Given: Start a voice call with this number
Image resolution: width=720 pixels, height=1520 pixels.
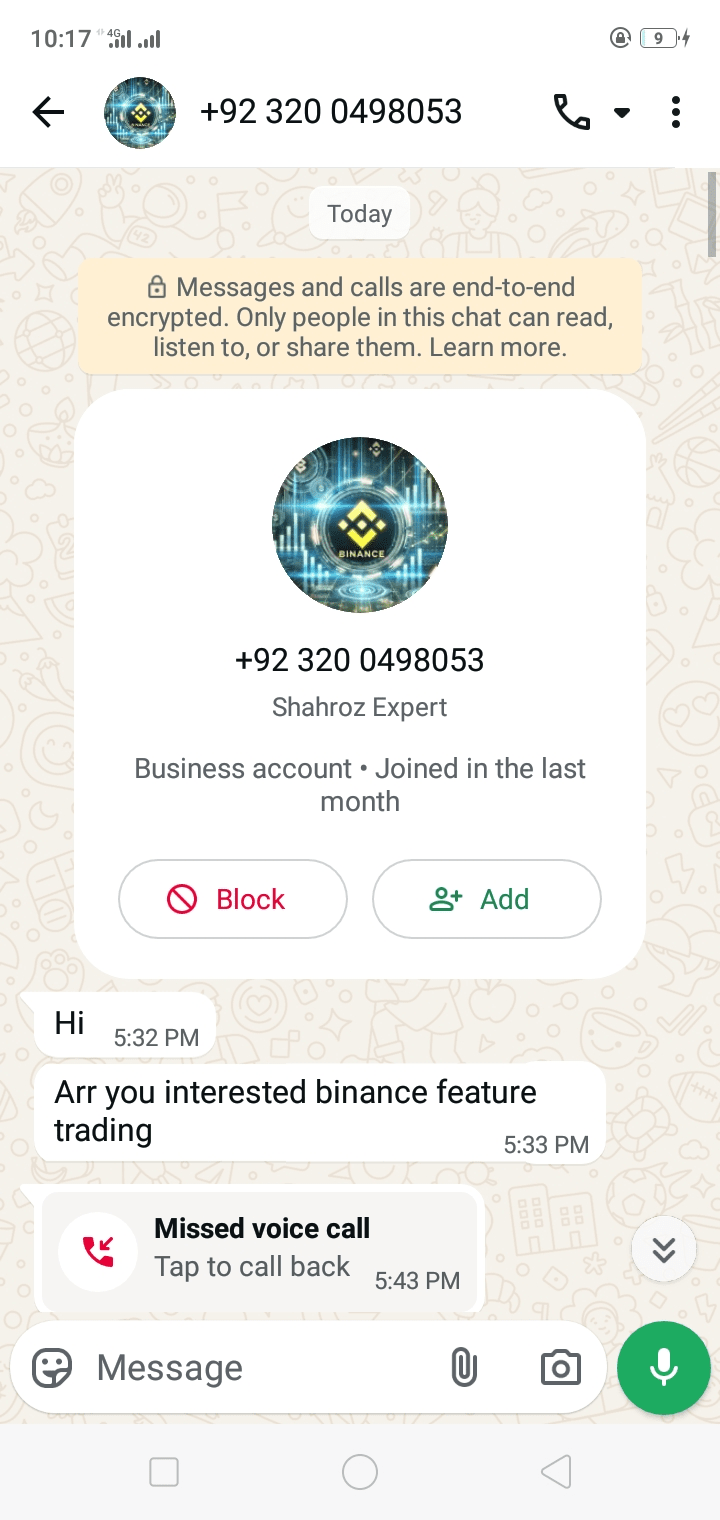Looking at the screenshot, I should coord(572,112).
